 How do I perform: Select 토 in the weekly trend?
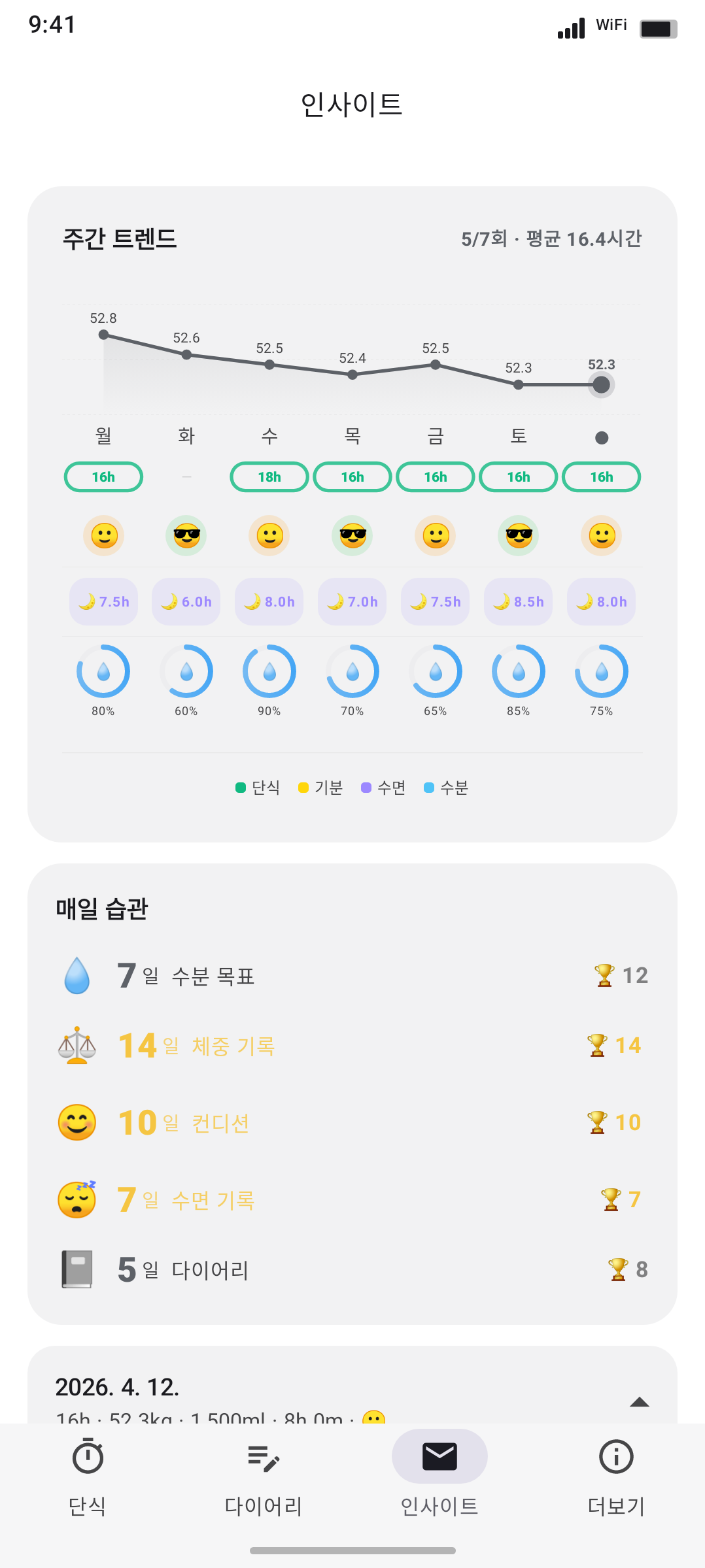point(519,436)
